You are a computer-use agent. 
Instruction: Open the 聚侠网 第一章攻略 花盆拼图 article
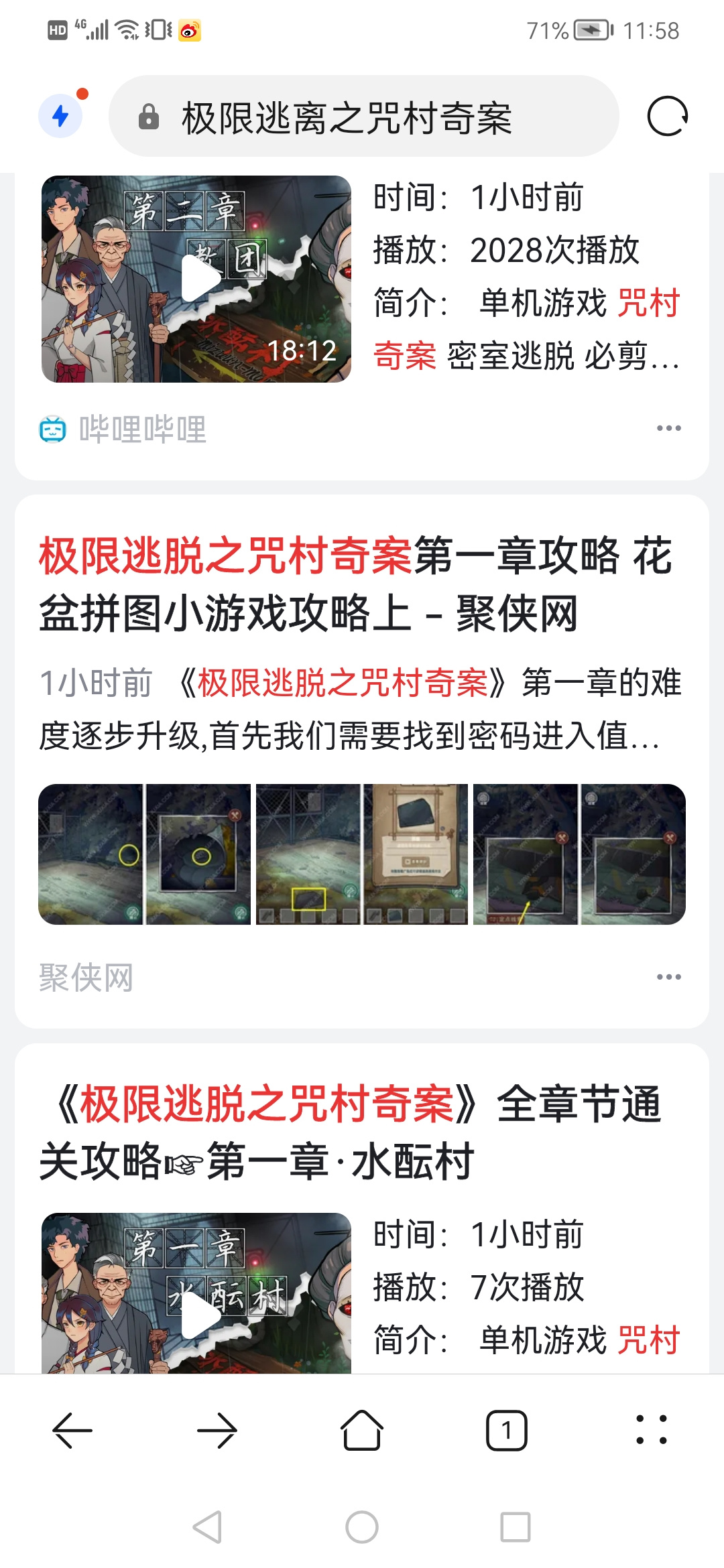click(x=355, y=584)
